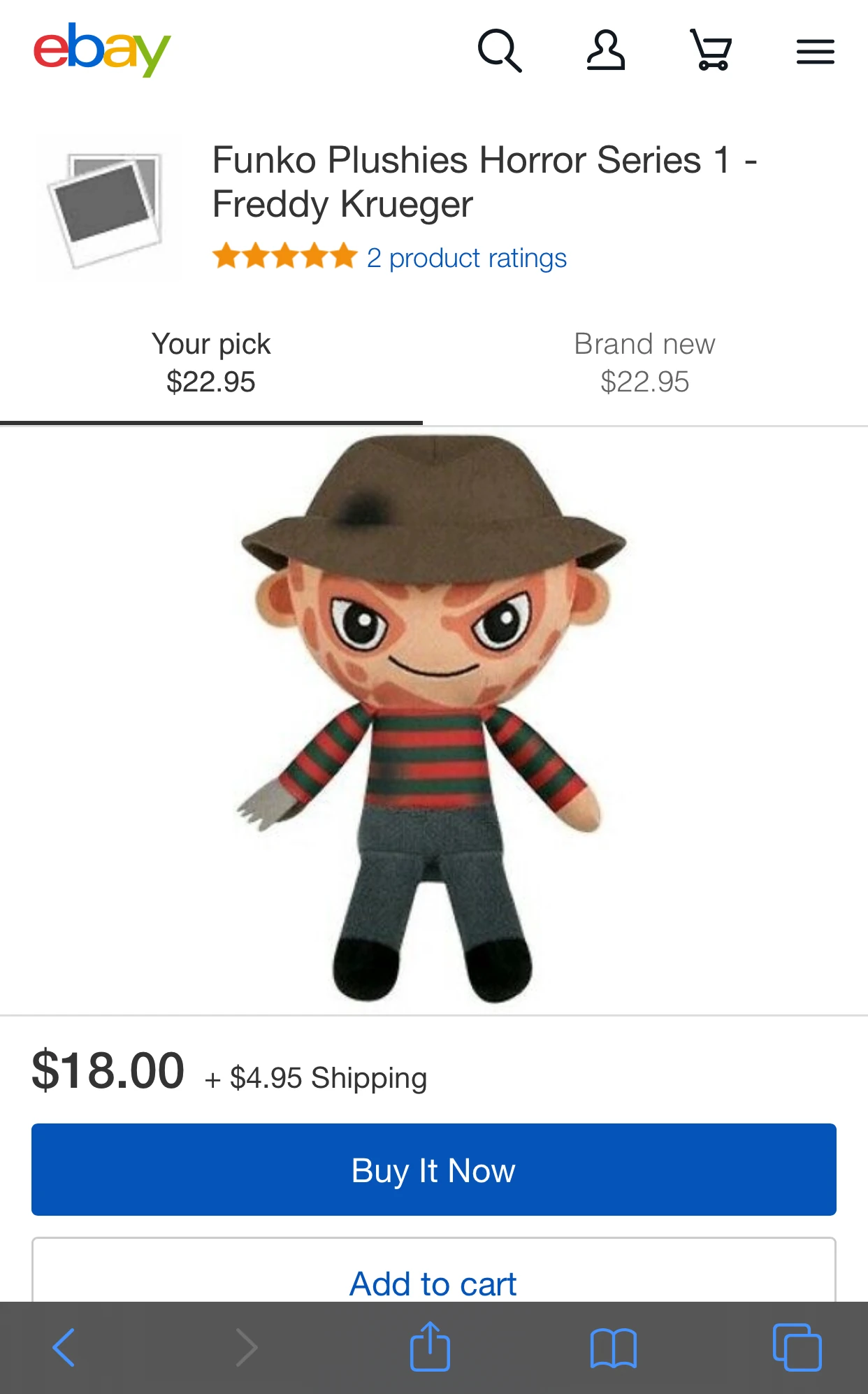Screen dimensions: 868x1394
Task: Share this page from browser toolbar
Action: point(430,1346)
